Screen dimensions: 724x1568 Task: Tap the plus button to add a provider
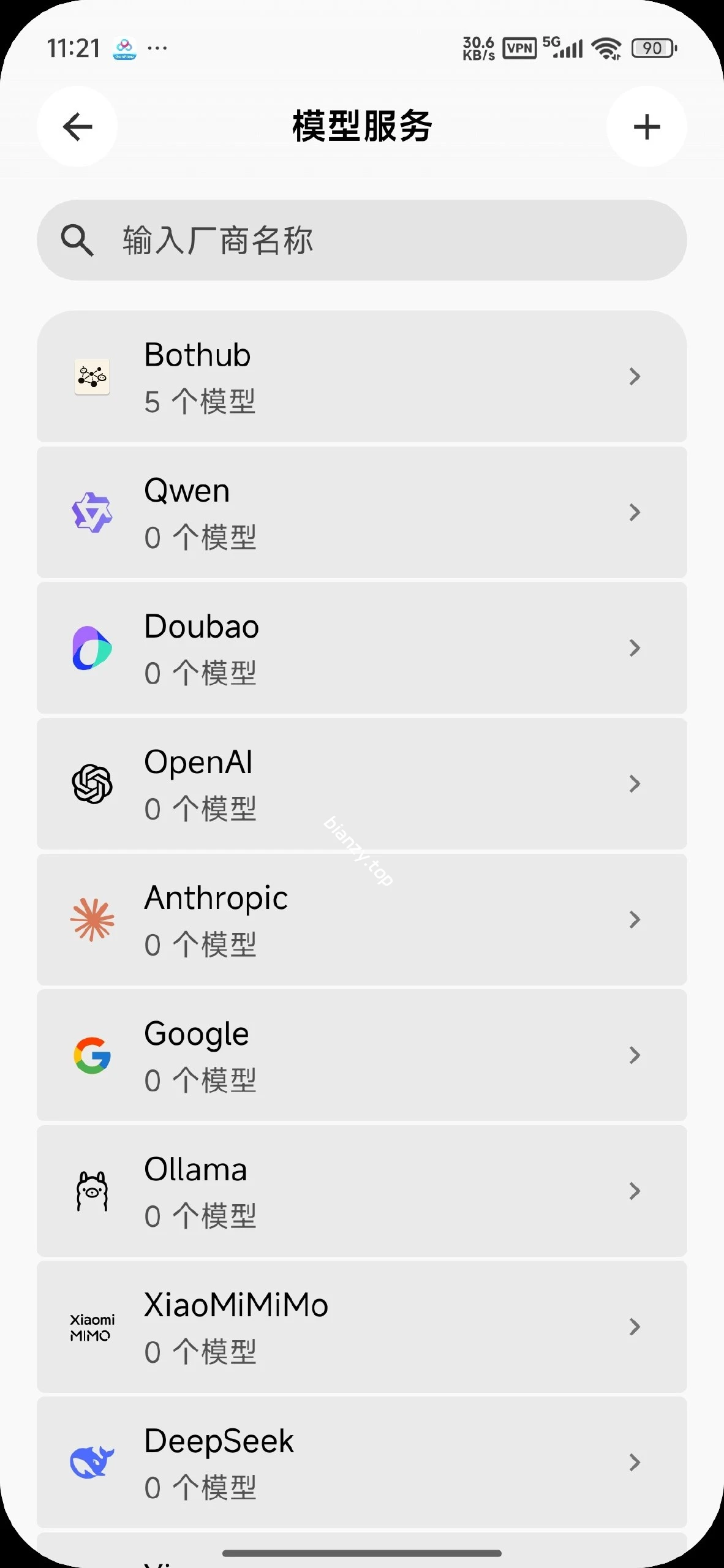click(647, 126)
